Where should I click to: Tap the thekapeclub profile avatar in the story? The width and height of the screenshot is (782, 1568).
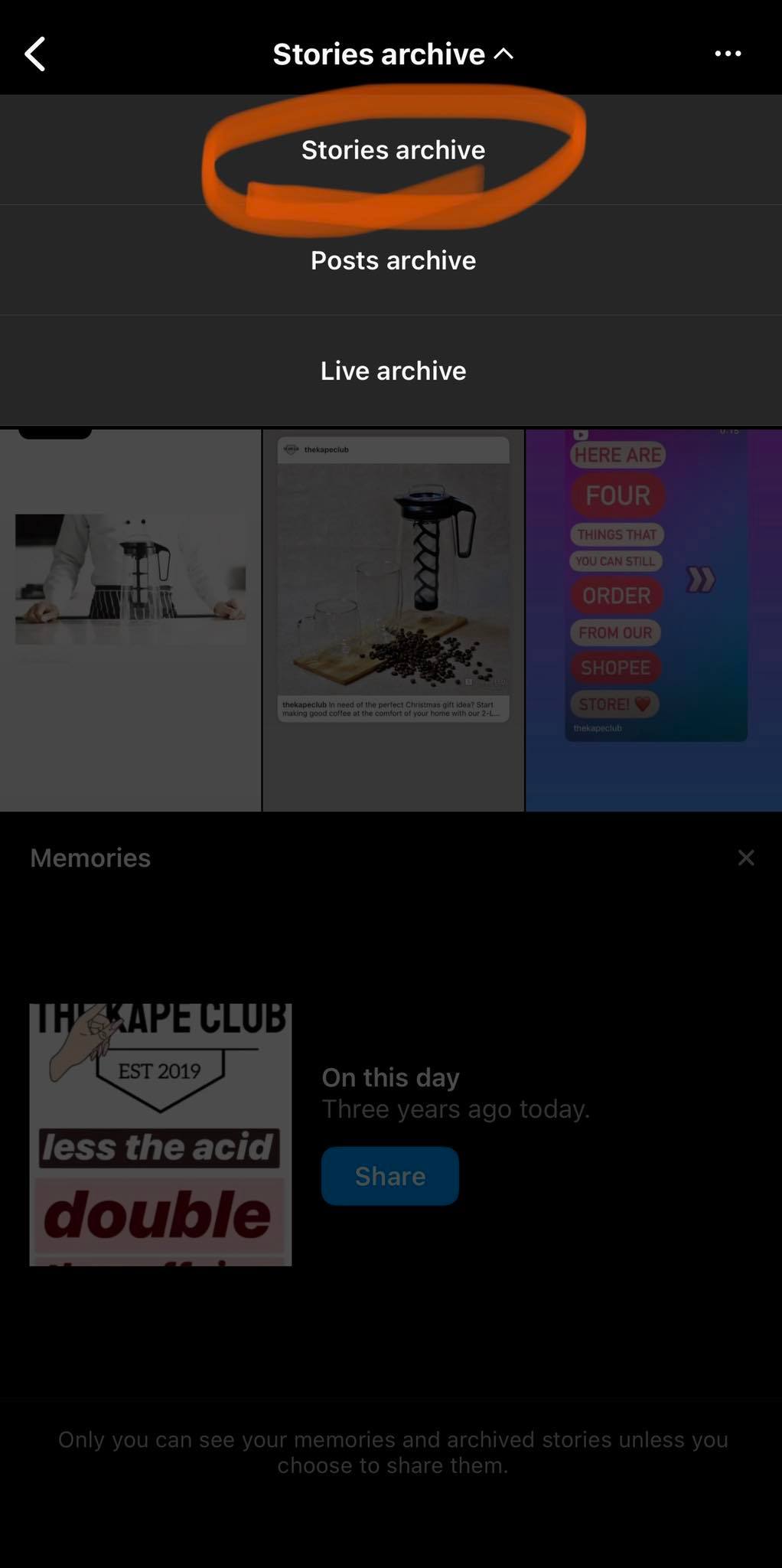[x=292, y=449]
